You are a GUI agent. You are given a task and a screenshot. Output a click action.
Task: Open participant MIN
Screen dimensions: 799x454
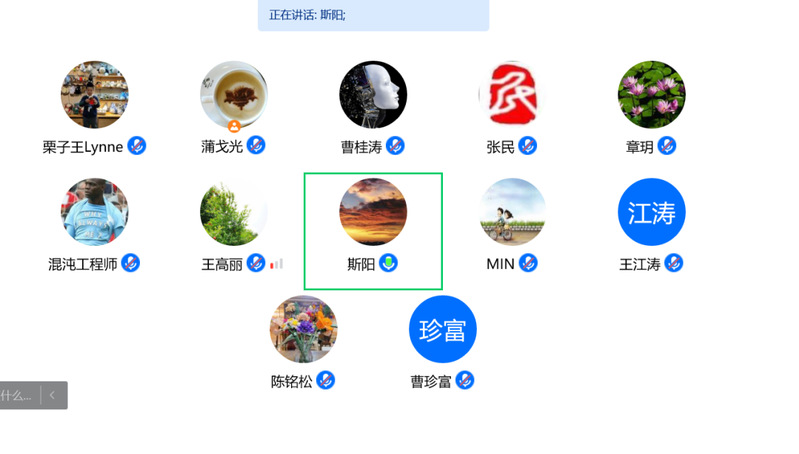tap(512, 212)
